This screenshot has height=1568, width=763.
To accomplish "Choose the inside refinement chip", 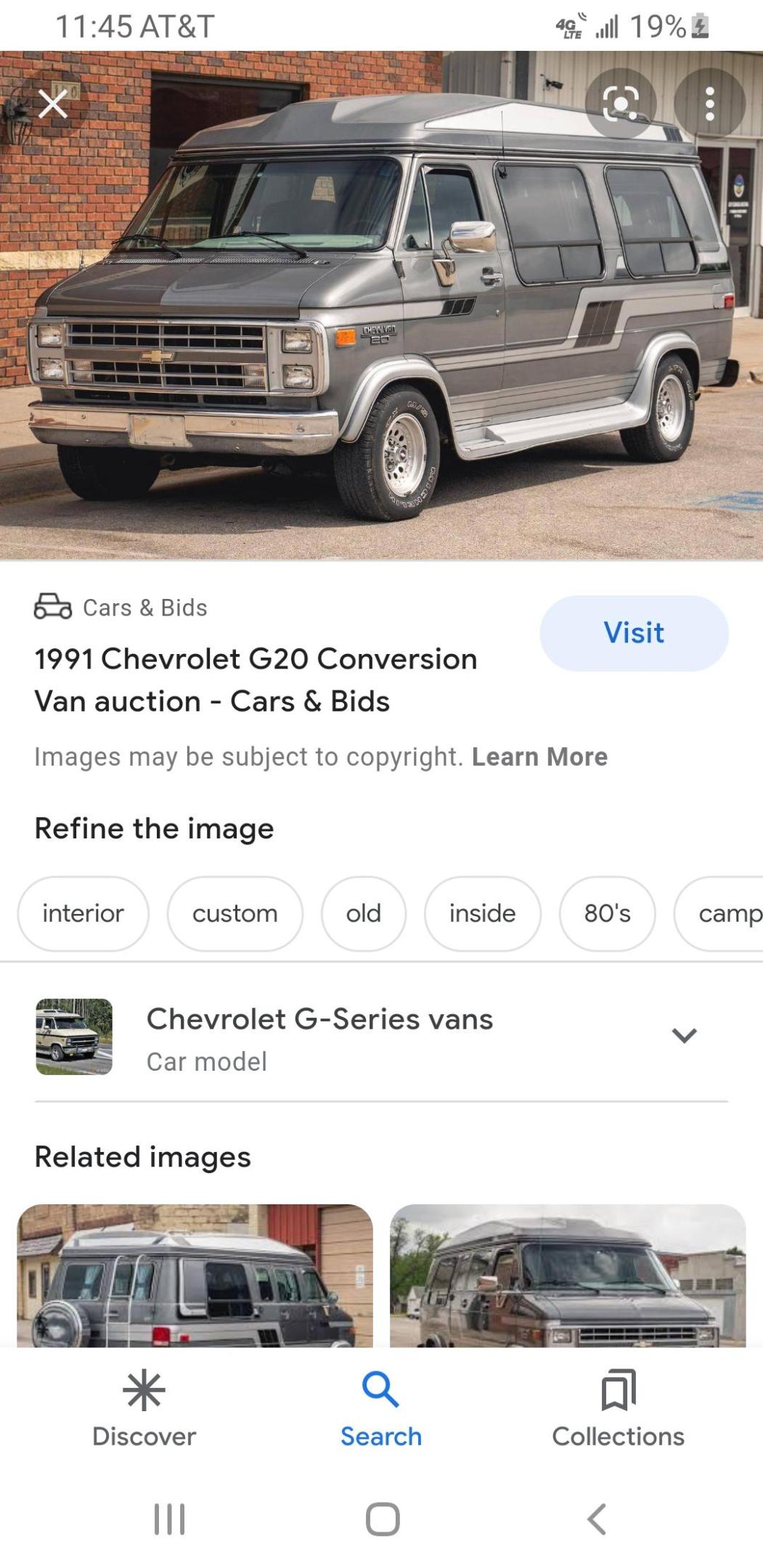I will pos(482,913).
